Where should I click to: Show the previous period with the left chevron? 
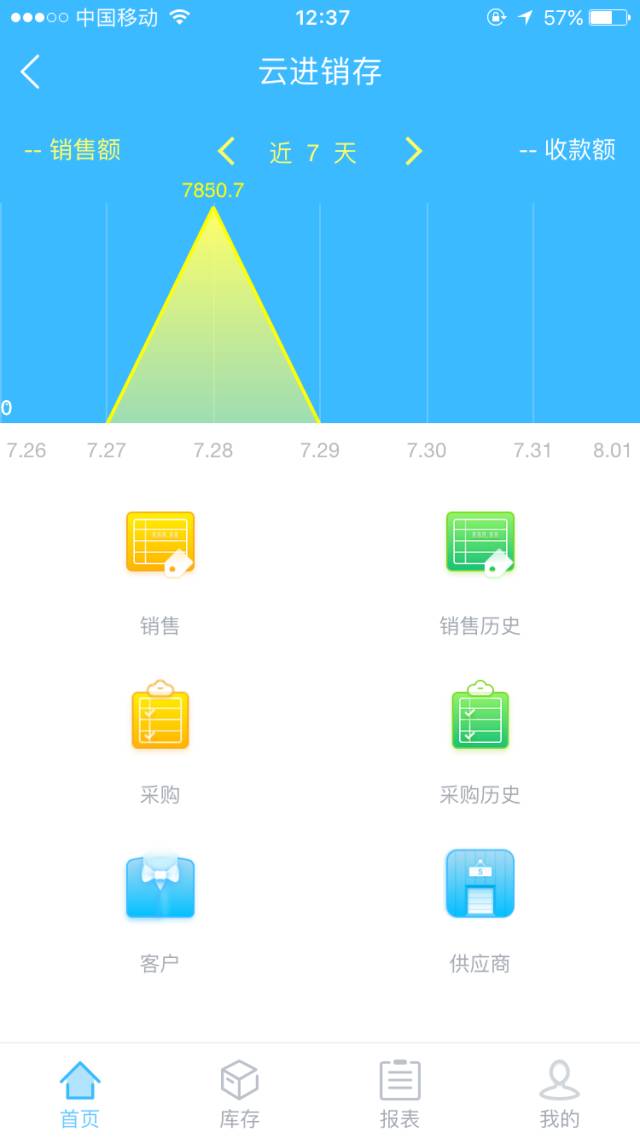coord(226,151)
